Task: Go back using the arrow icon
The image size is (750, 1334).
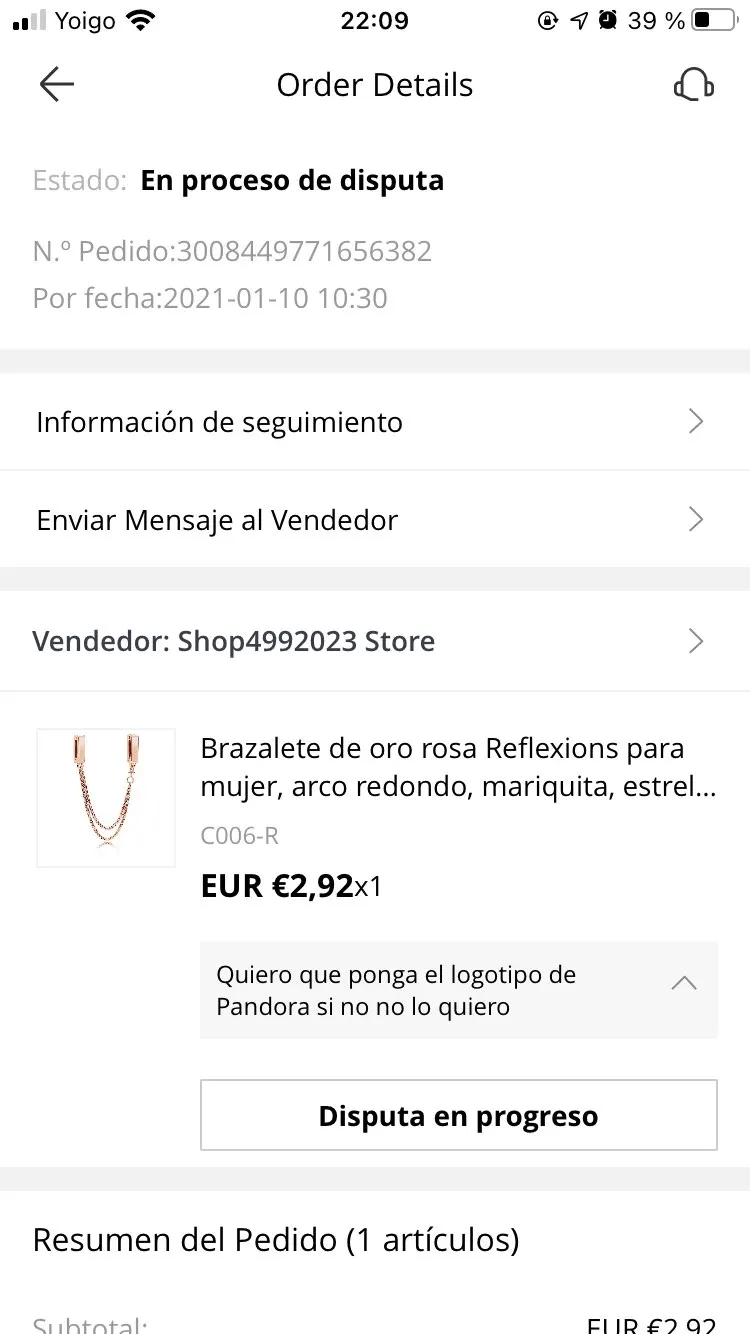Action: point(57,85)
